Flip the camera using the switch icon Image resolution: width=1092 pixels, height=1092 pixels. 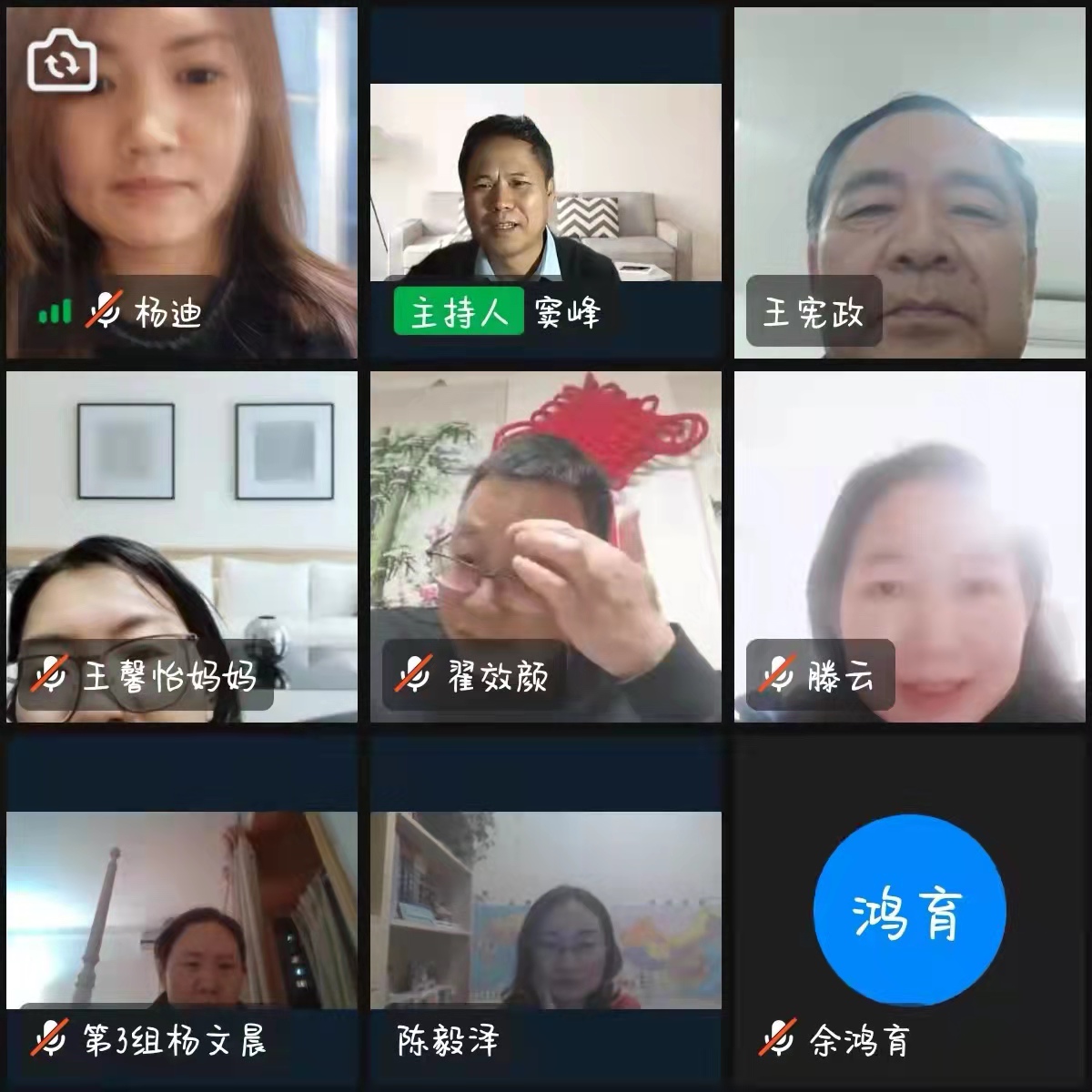[61, 62]
